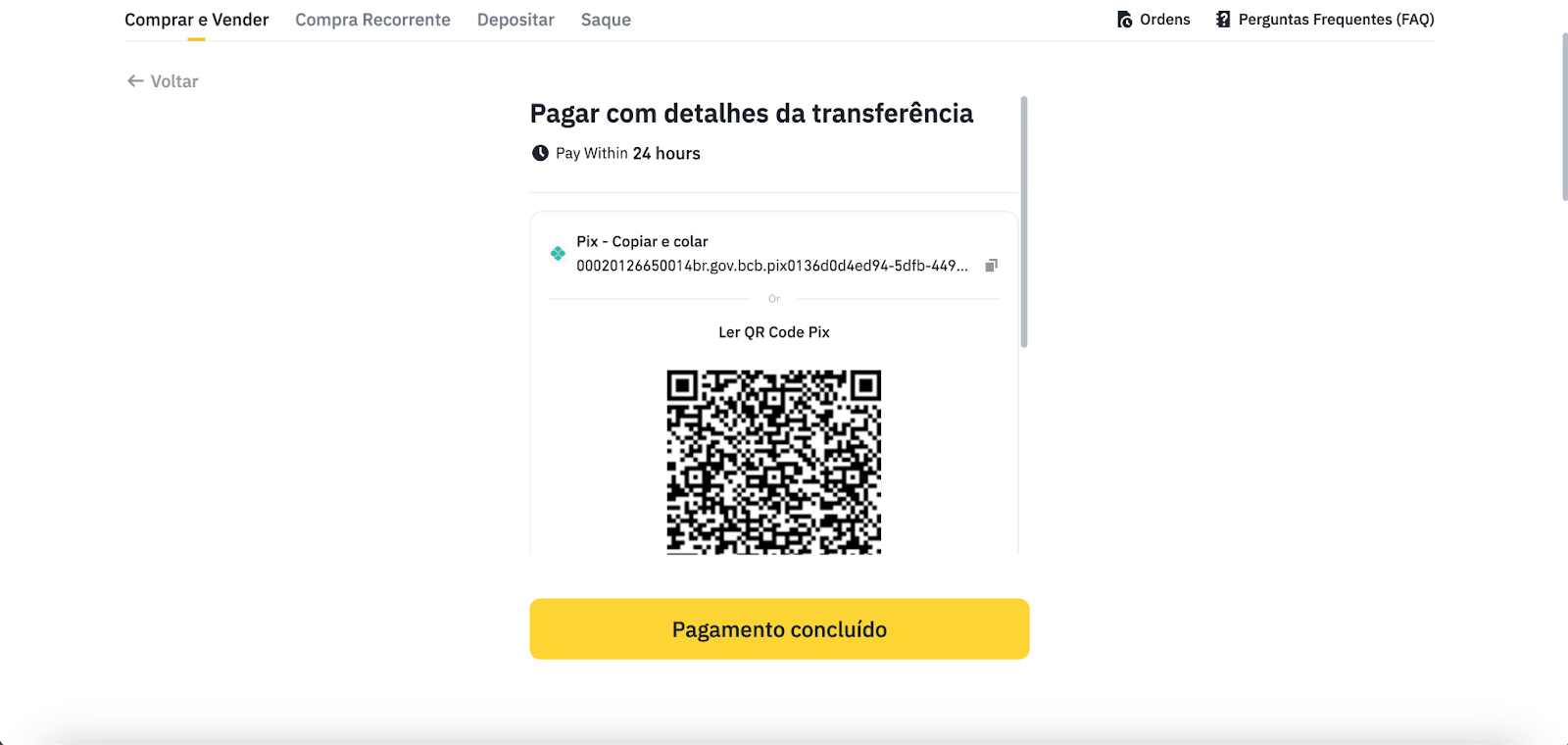Screen dimensions: 1568x745
Task: Copy the Pix copy-and-paste code
Action: [x=991, y=266]
